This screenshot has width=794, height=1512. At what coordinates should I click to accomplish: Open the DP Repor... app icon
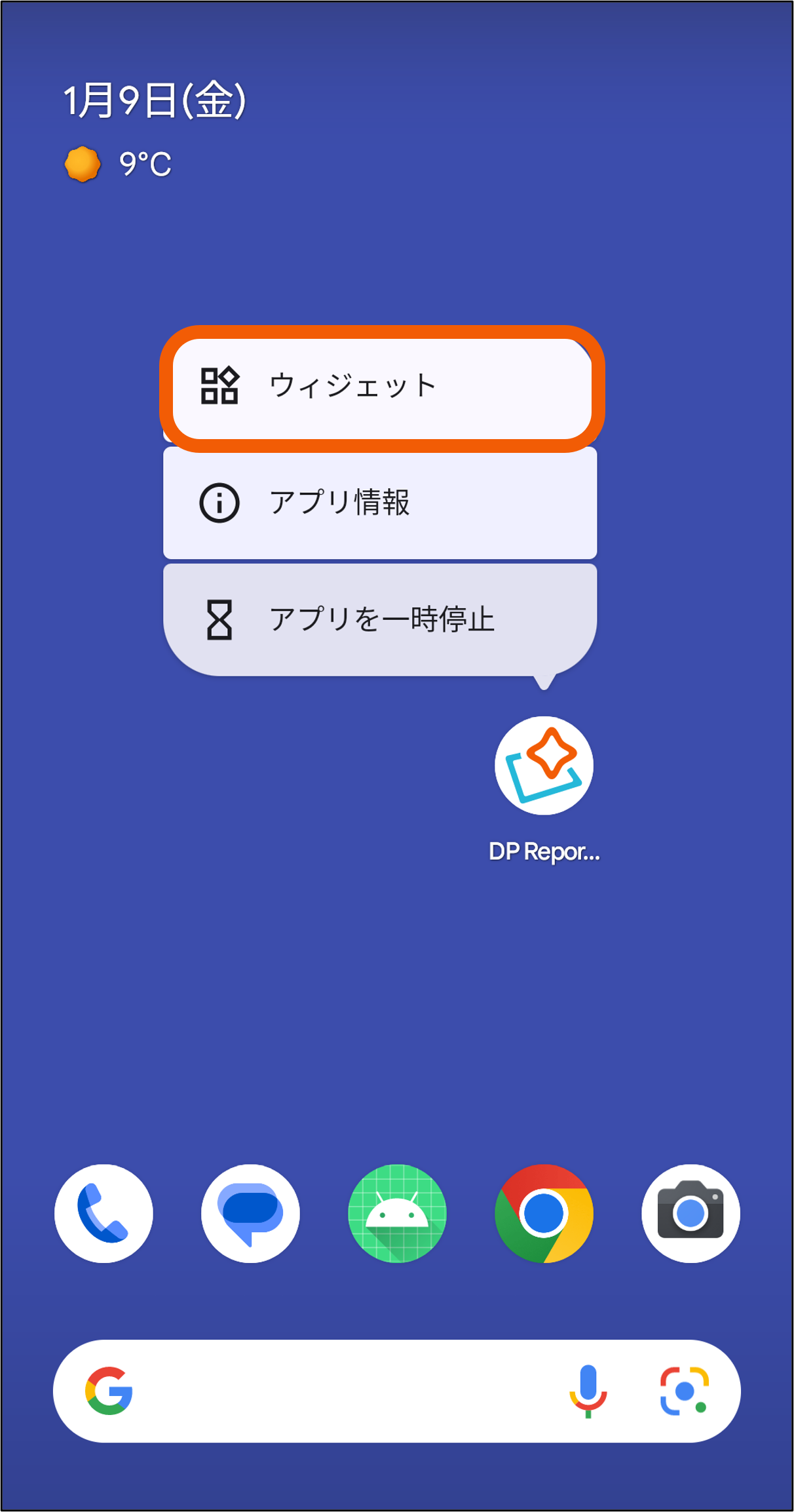pyautogui.click(x=544, y=766)
